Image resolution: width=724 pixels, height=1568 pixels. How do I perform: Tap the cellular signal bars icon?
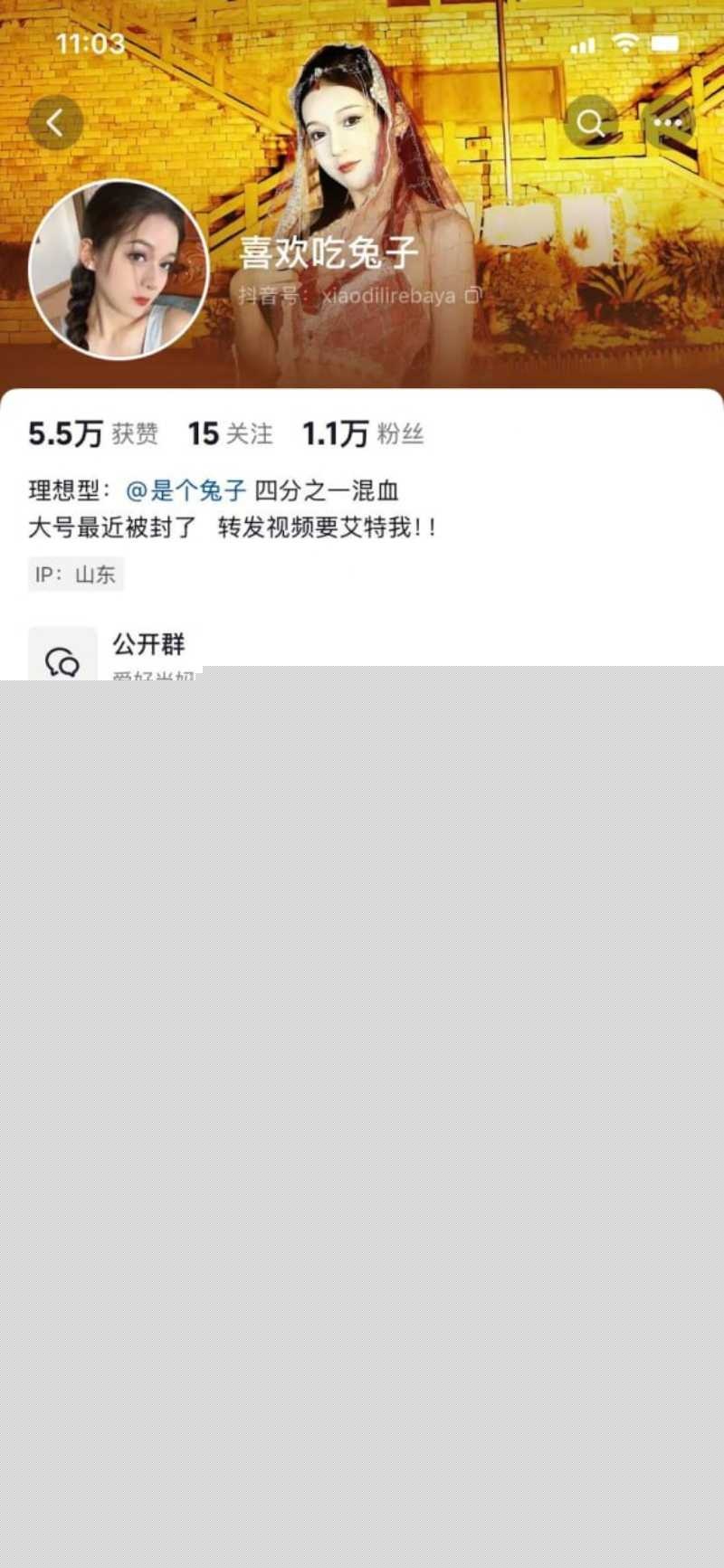click(x=584, y=43)
